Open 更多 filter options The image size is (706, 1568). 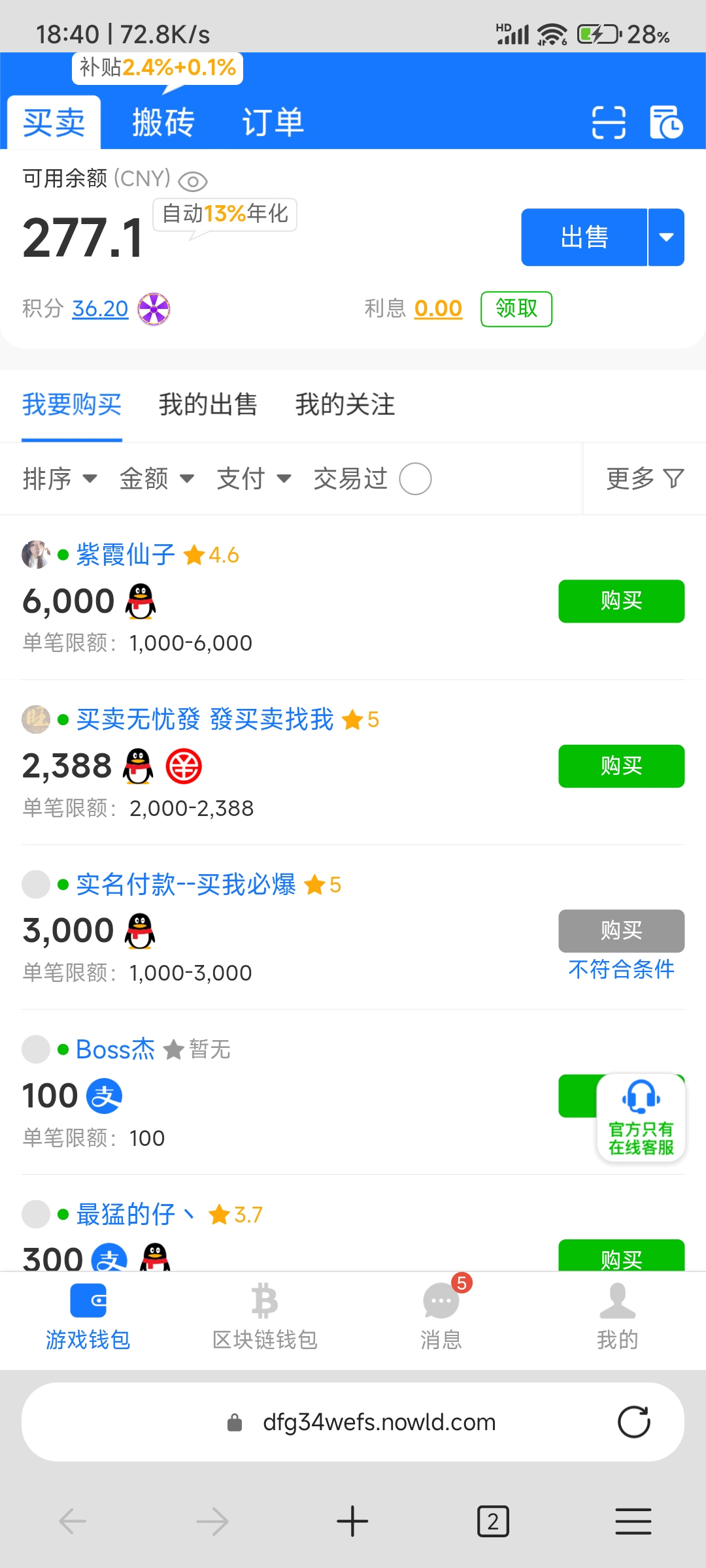[x=644, y=479]
